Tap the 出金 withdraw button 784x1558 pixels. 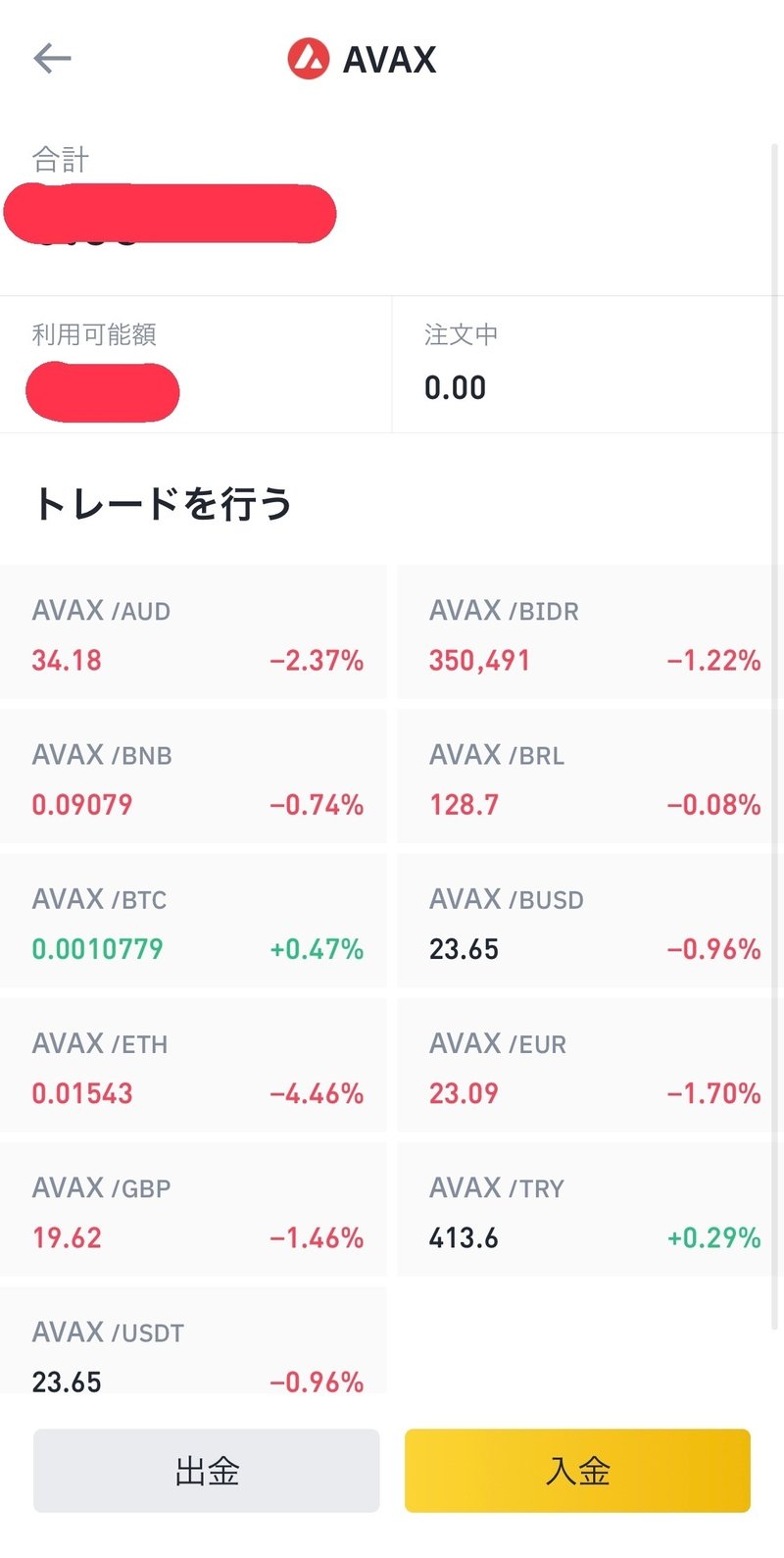coord(206,1471)
